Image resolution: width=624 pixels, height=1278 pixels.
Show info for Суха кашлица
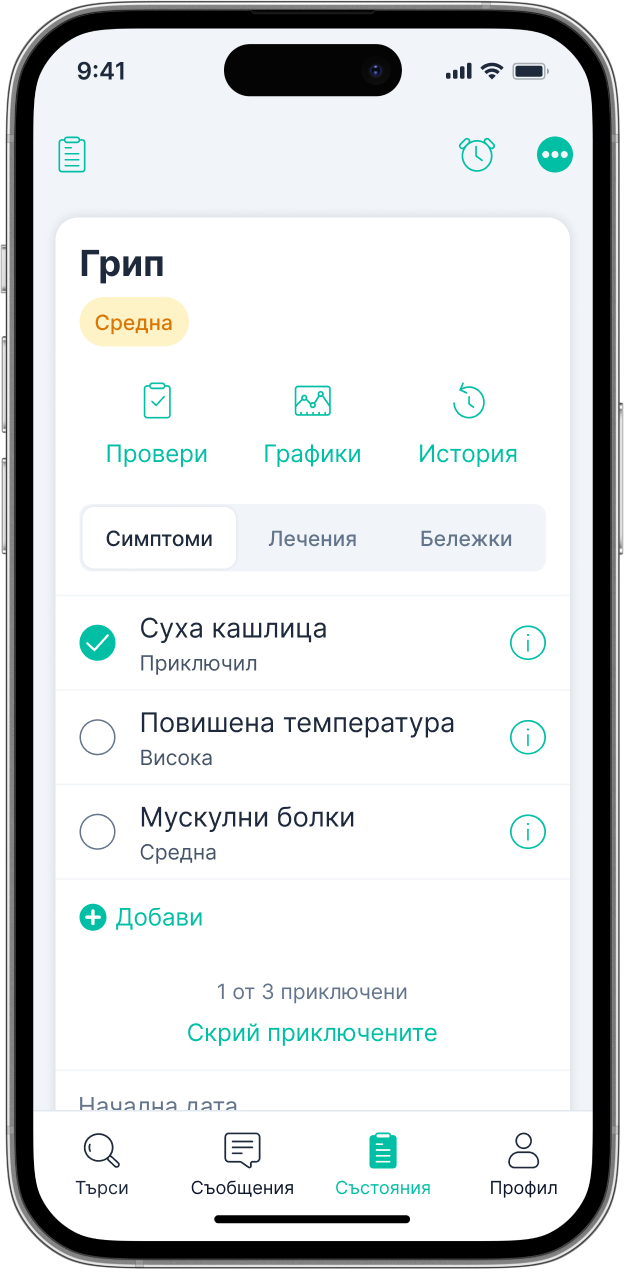[x=528, y=643]
